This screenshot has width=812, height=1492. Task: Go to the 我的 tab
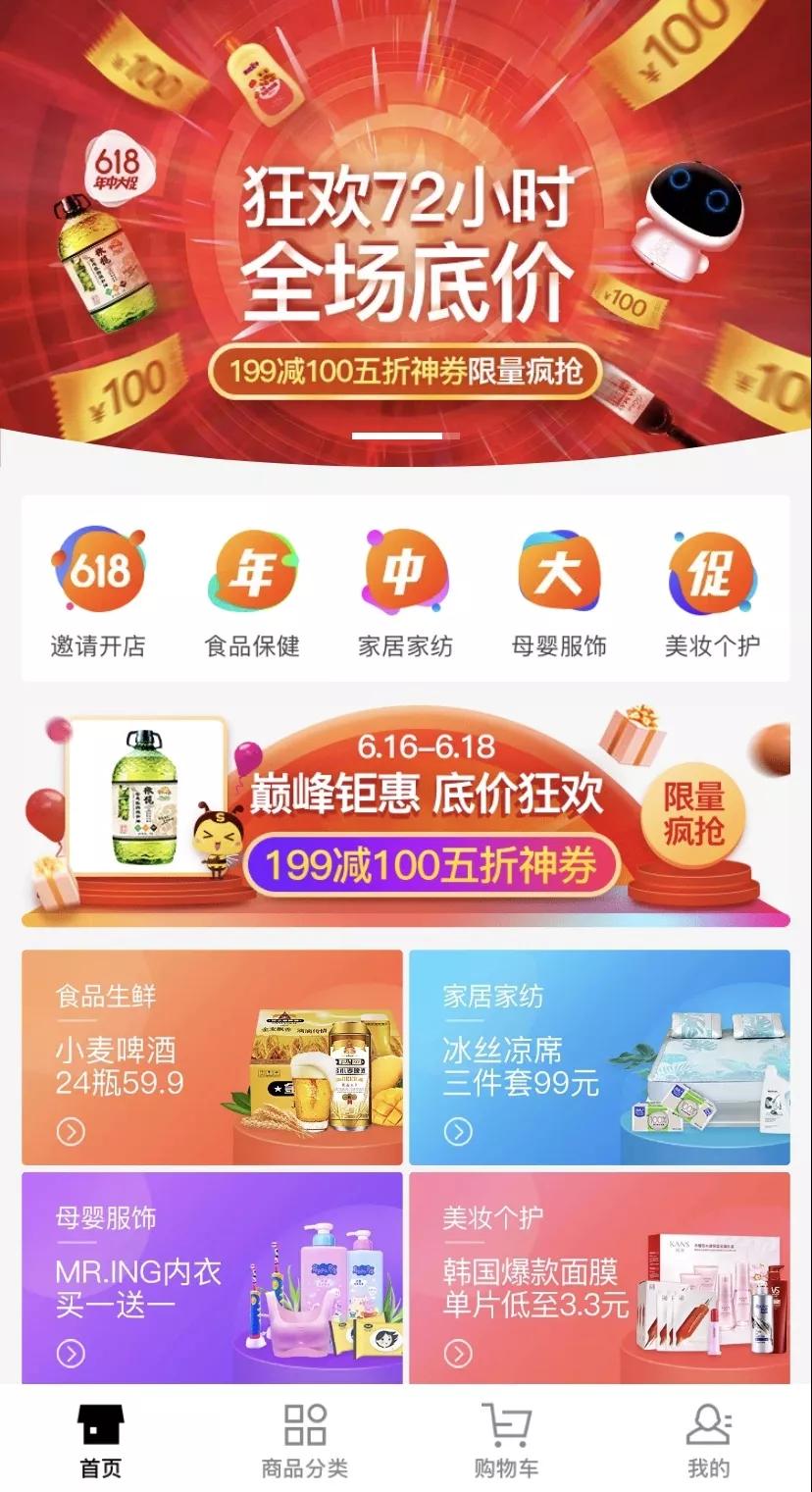tap(708, 1440)
